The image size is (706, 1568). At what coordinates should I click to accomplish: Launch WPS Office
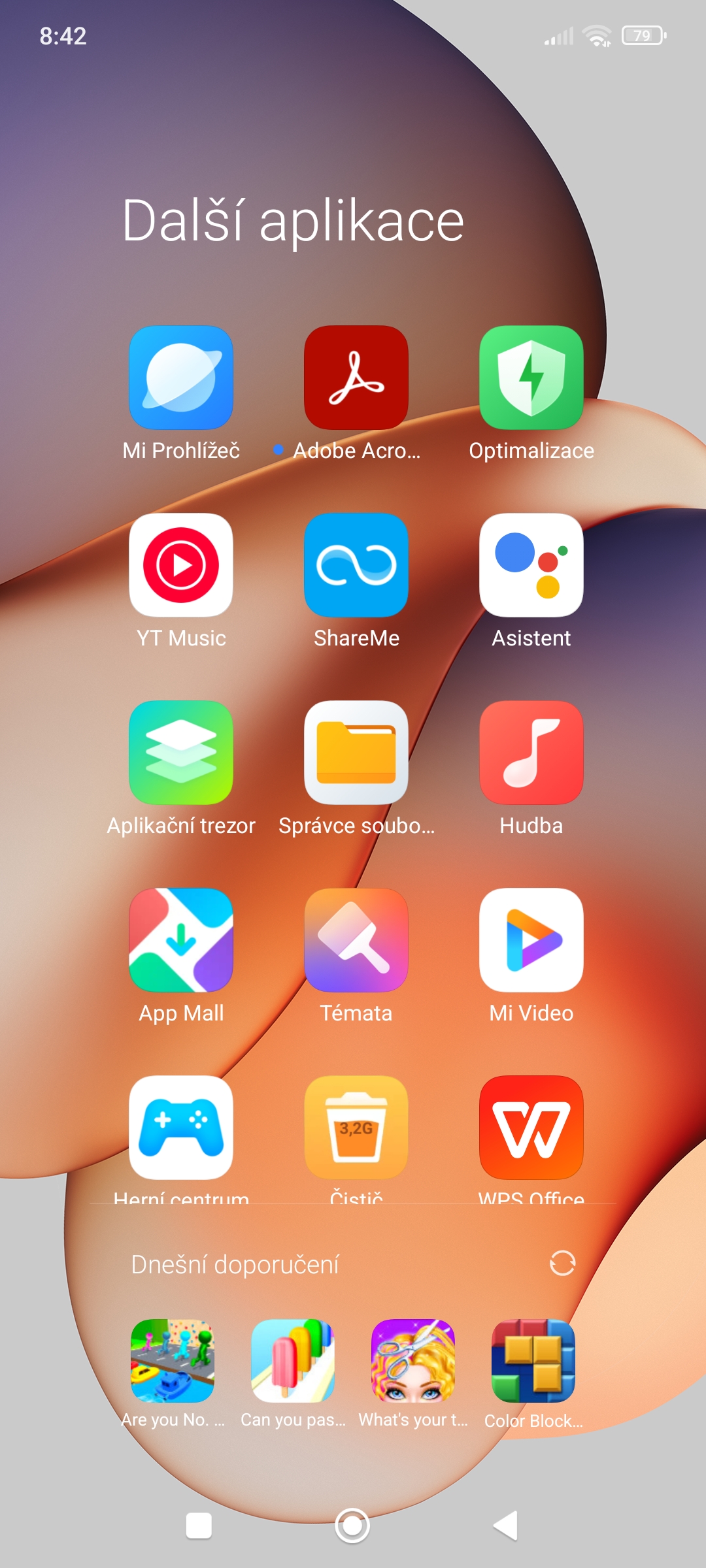point(531,1128)
